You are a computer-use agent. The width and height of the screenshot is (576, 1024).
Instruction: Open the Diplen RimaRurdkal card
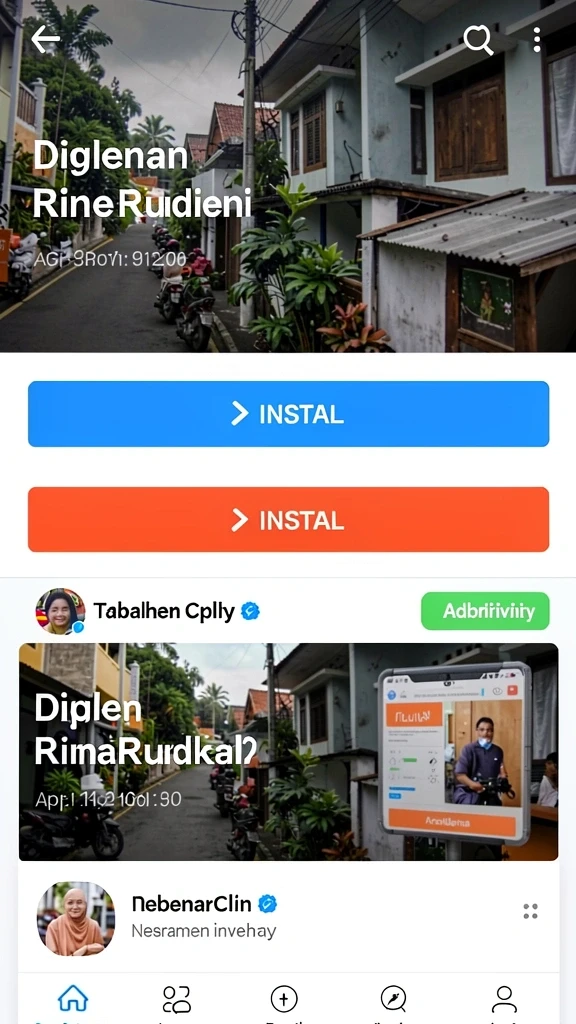click(288, 752)
